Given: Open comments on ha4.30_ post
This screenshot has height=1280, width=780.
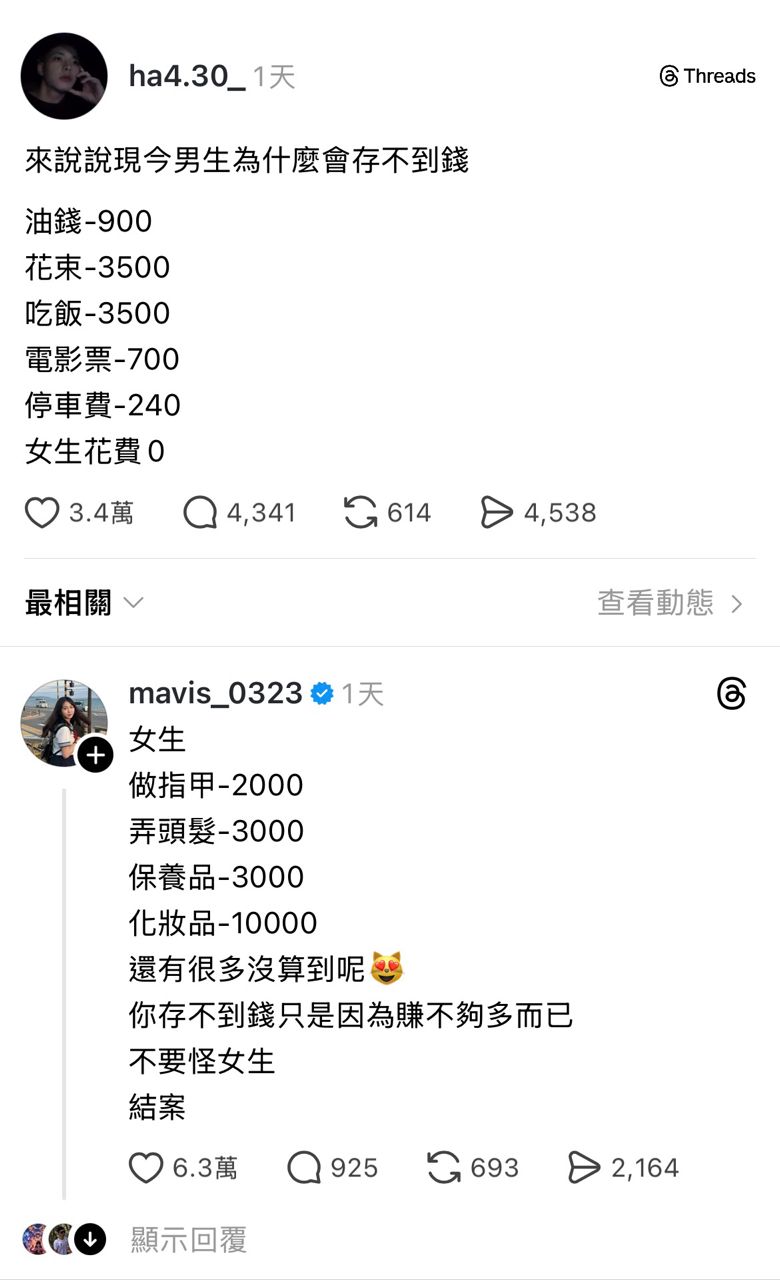Looking at the screenshot, I should pyautogui.click(x=200, y=513).
